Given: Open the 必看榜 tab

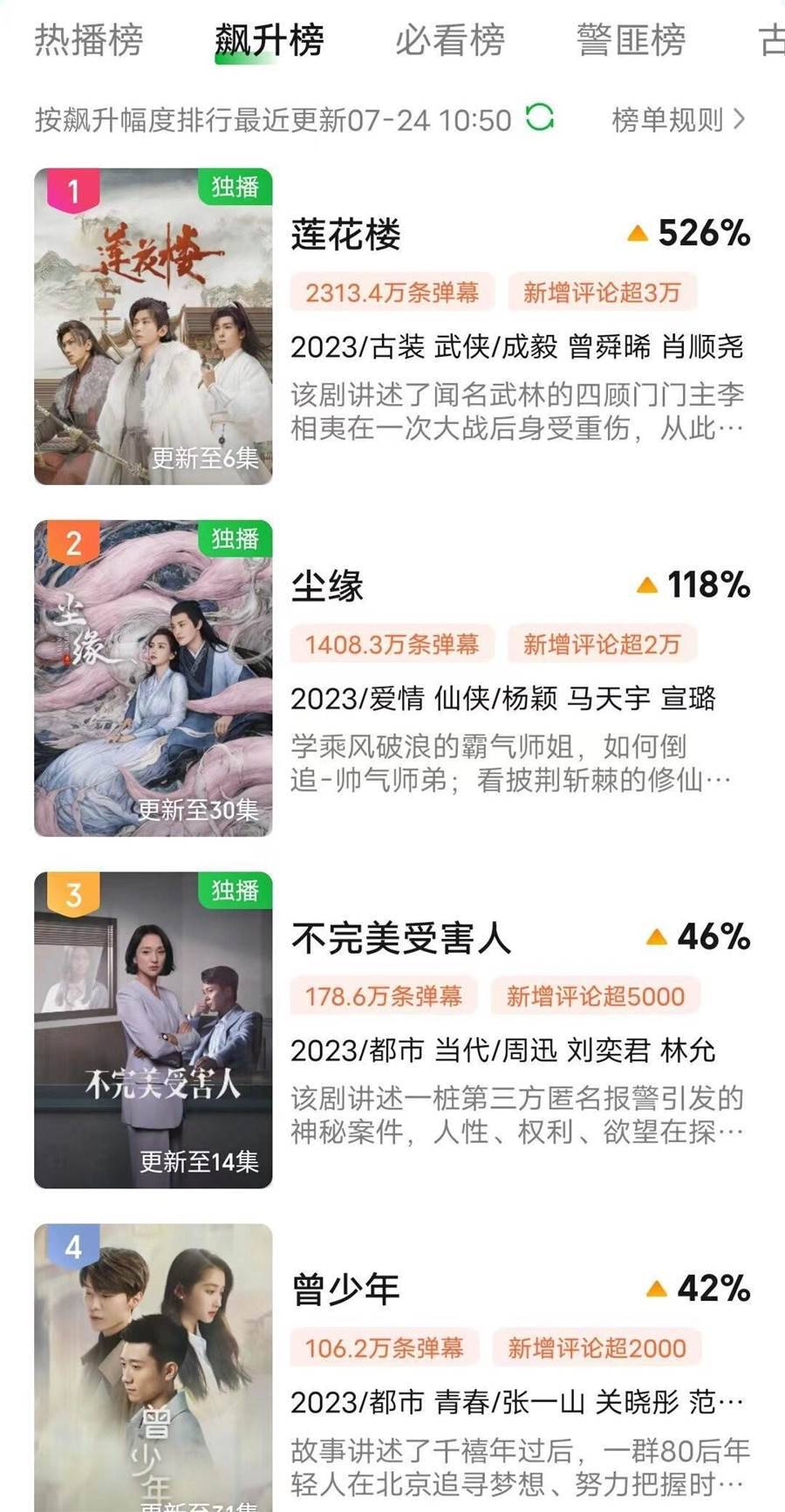Looking at the screenshot, I should (450, 40).
